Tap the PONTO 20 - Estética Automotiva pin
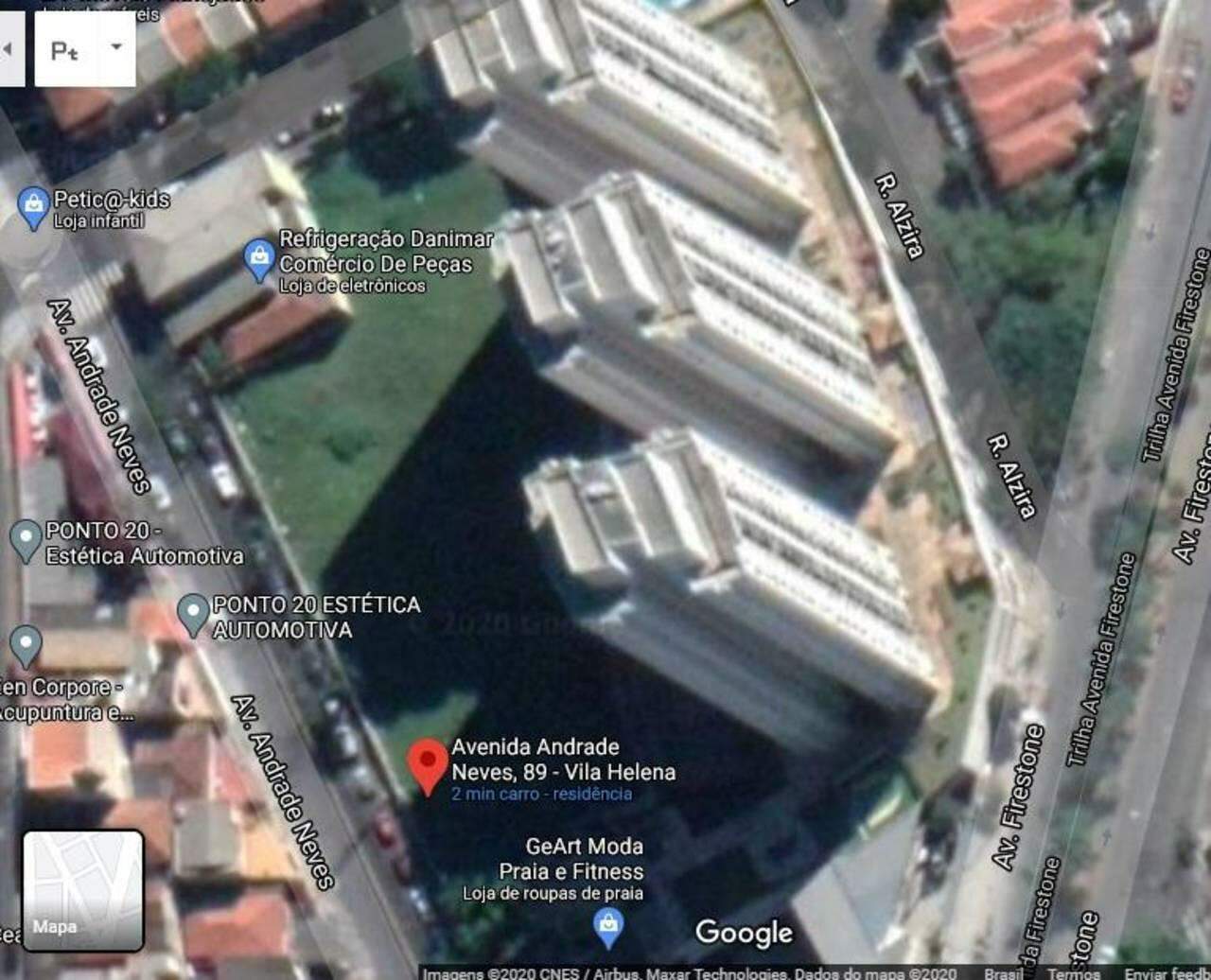 tap(26, 541)
